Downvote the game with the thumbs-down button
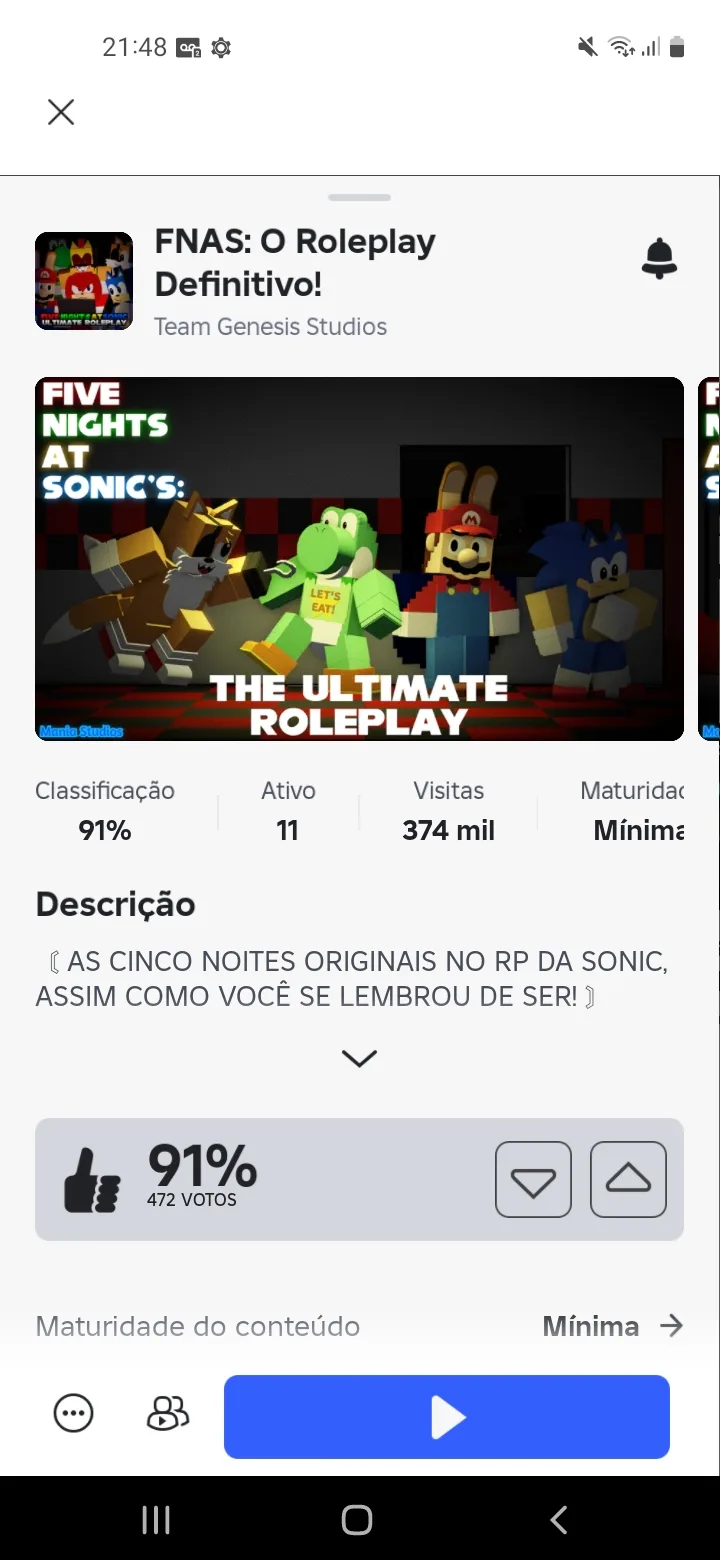 (x=533, y=1180)
